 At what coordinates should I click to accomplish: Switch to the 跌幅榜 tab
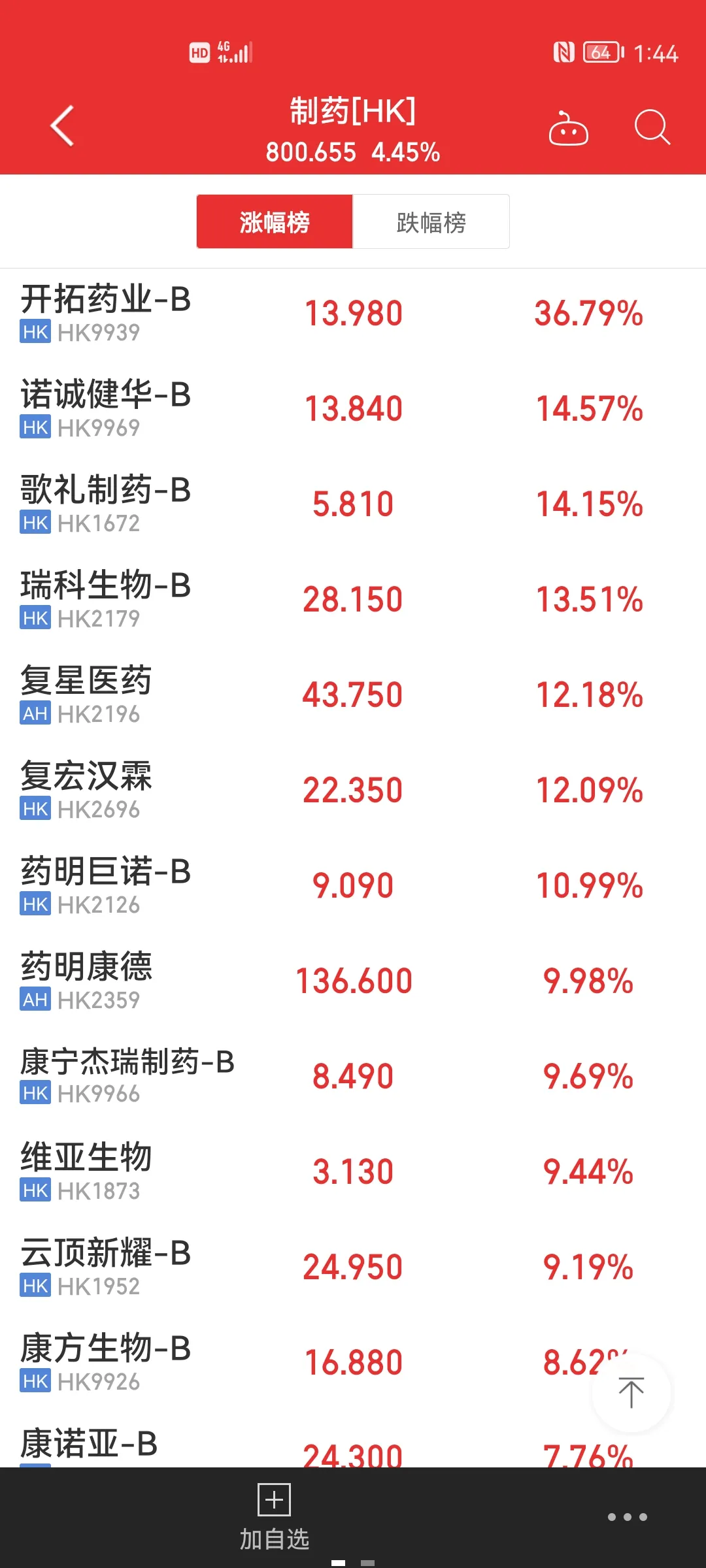click(x=431, y=222)
